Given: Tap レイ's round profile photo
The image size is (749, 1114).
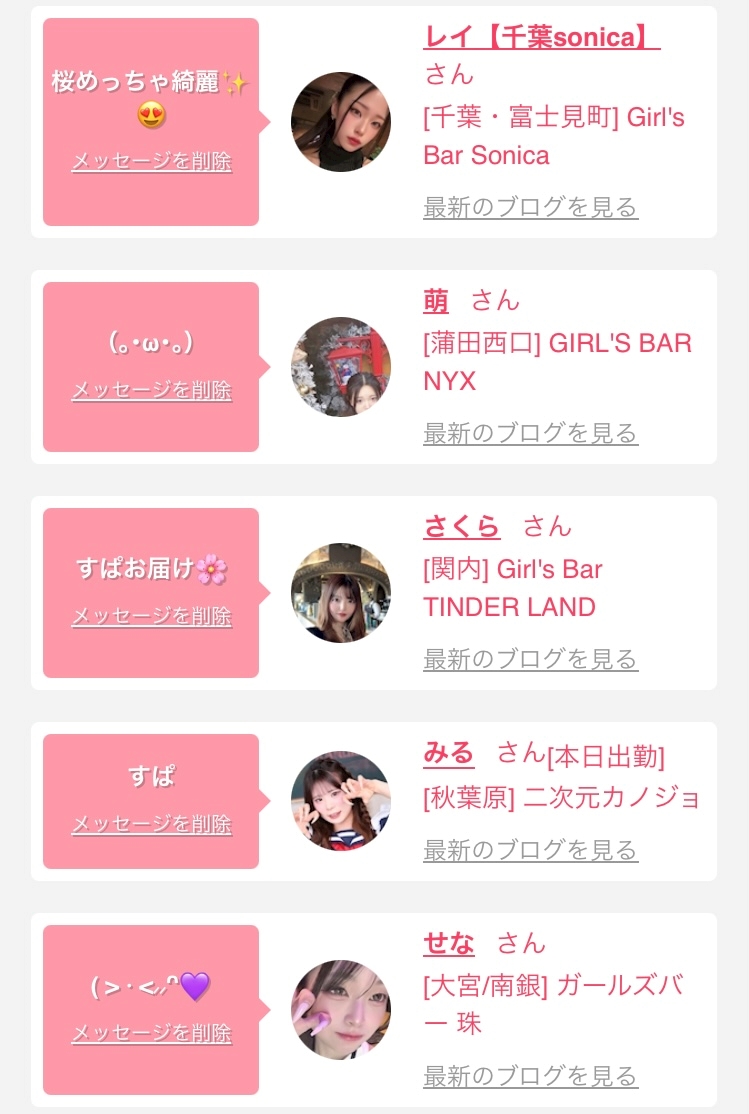Looking at the screenshot, I should point(341,122).
